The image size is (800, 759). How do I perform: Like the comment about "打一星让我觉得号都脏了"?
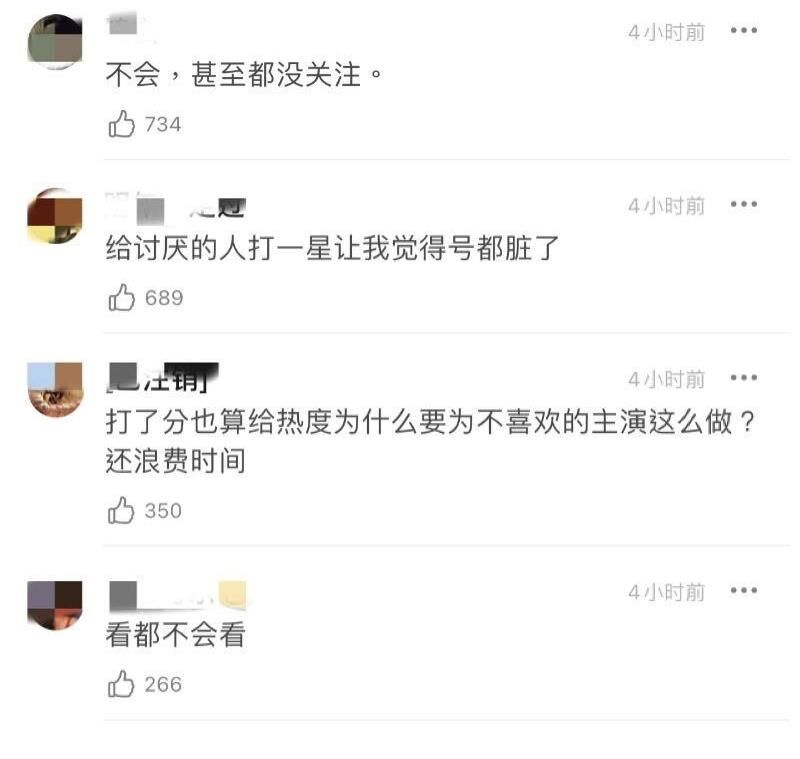121,298
